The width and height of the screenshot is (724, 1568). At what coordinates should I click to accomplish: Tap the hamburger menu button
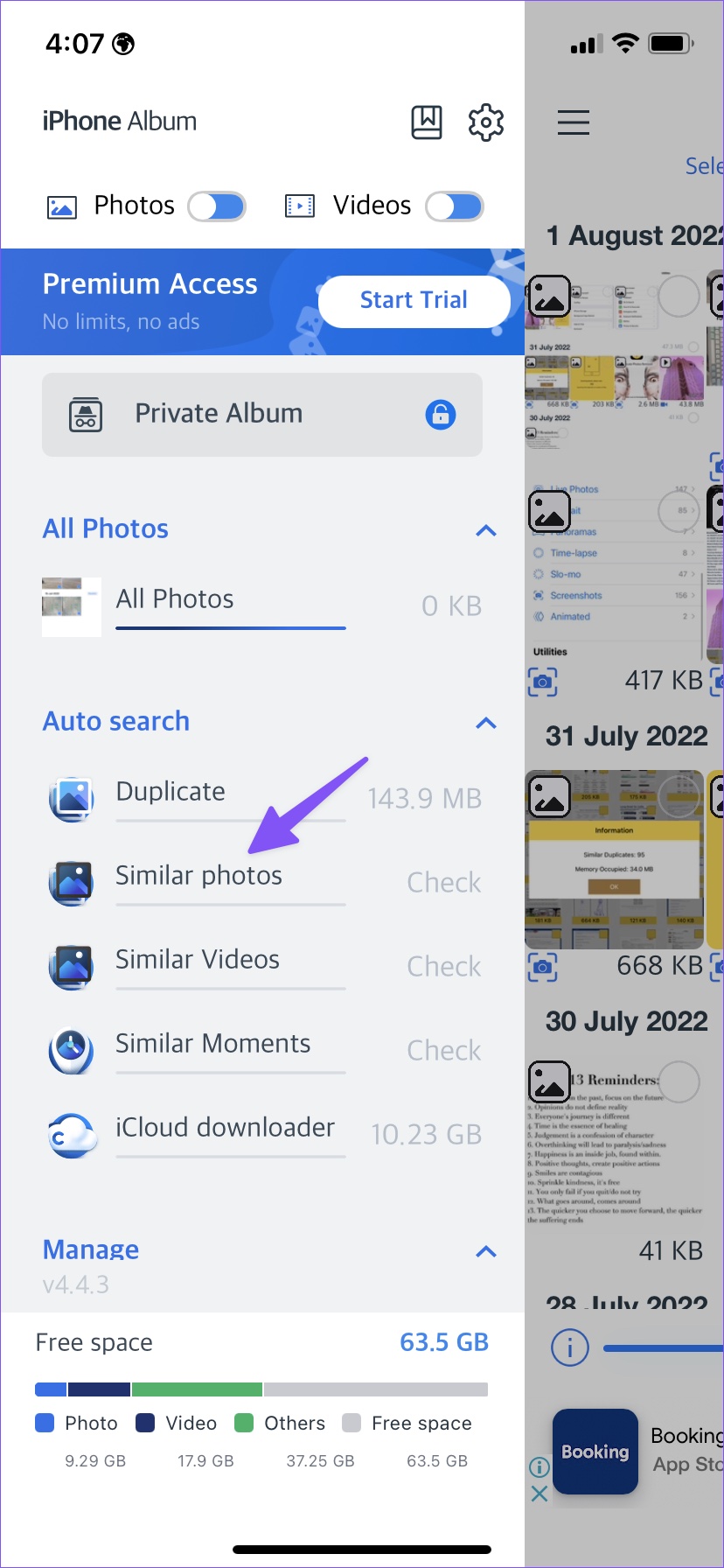[574, 122]
